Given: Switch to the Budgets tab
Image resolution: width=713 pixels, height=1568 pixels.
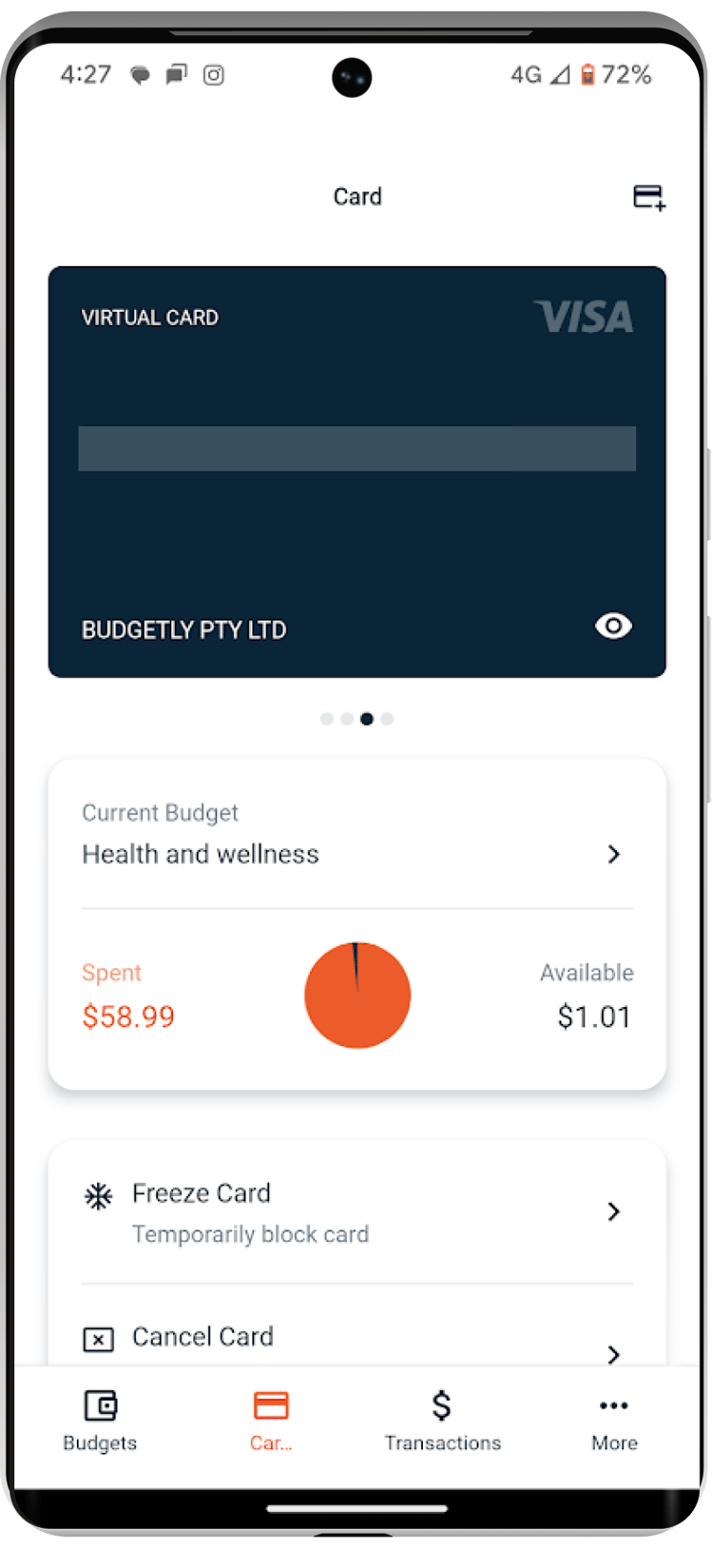Looking at the screenshot, I should [100, 1421].
